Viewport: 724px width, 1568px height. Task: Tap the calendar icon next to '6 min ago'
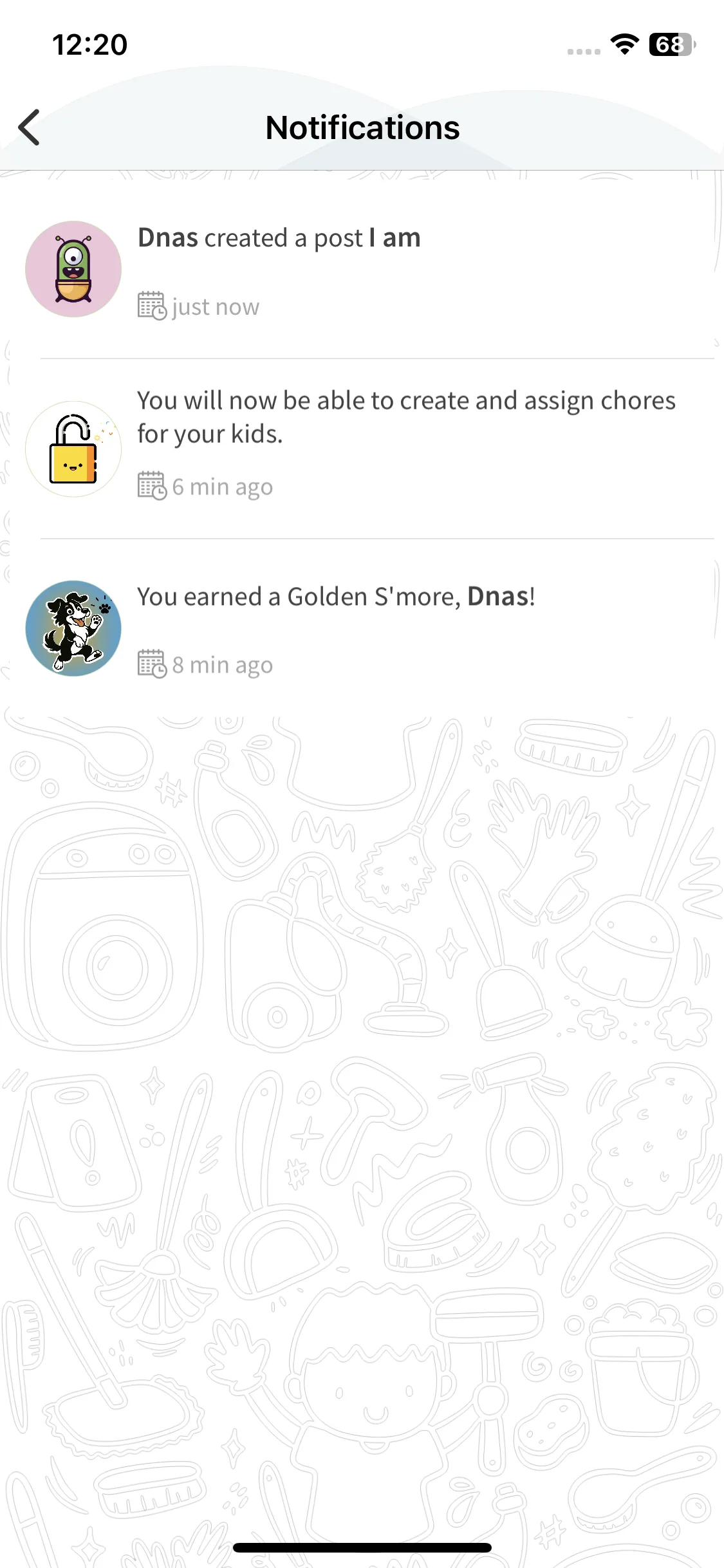tap(152, 485)
